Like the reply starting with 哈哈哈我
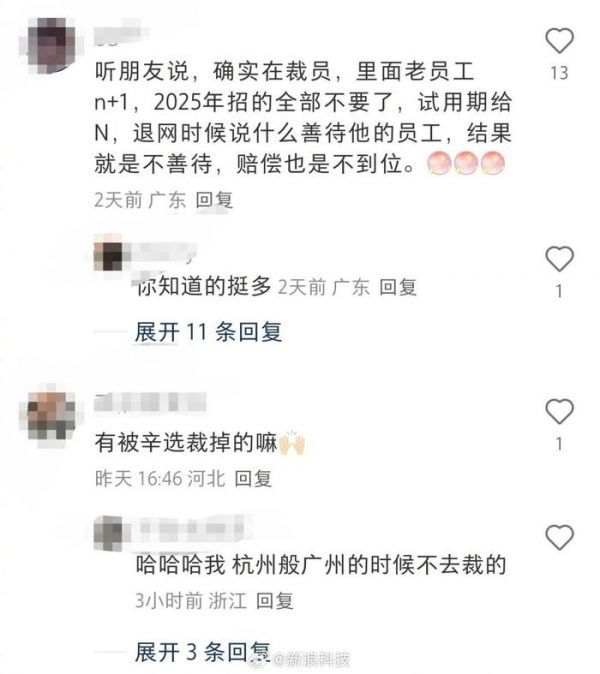600x674 pixels. pyautogui.click(x=559, y=536)
